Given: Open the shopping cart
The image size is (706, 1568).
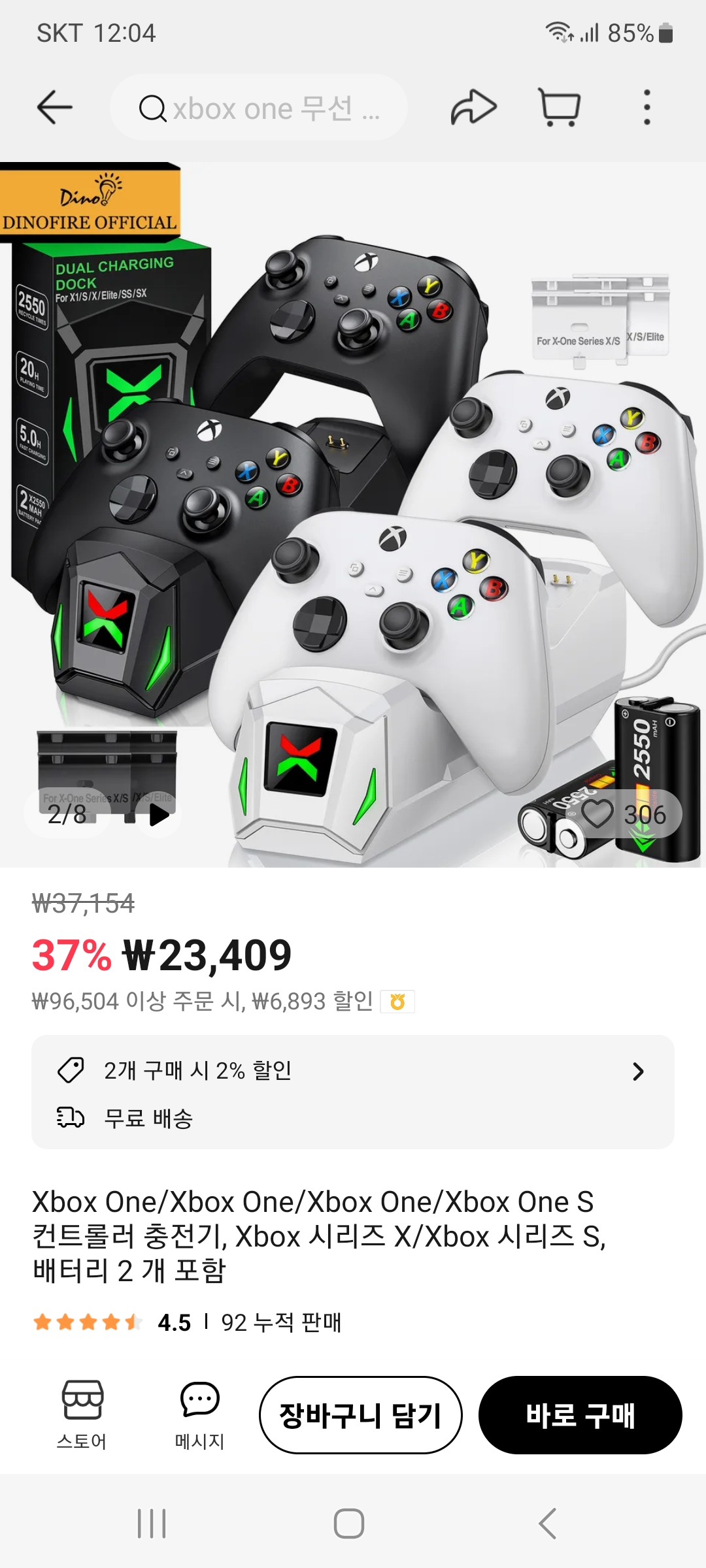Looking at the screenshot, I should click(x=560, y=108).
